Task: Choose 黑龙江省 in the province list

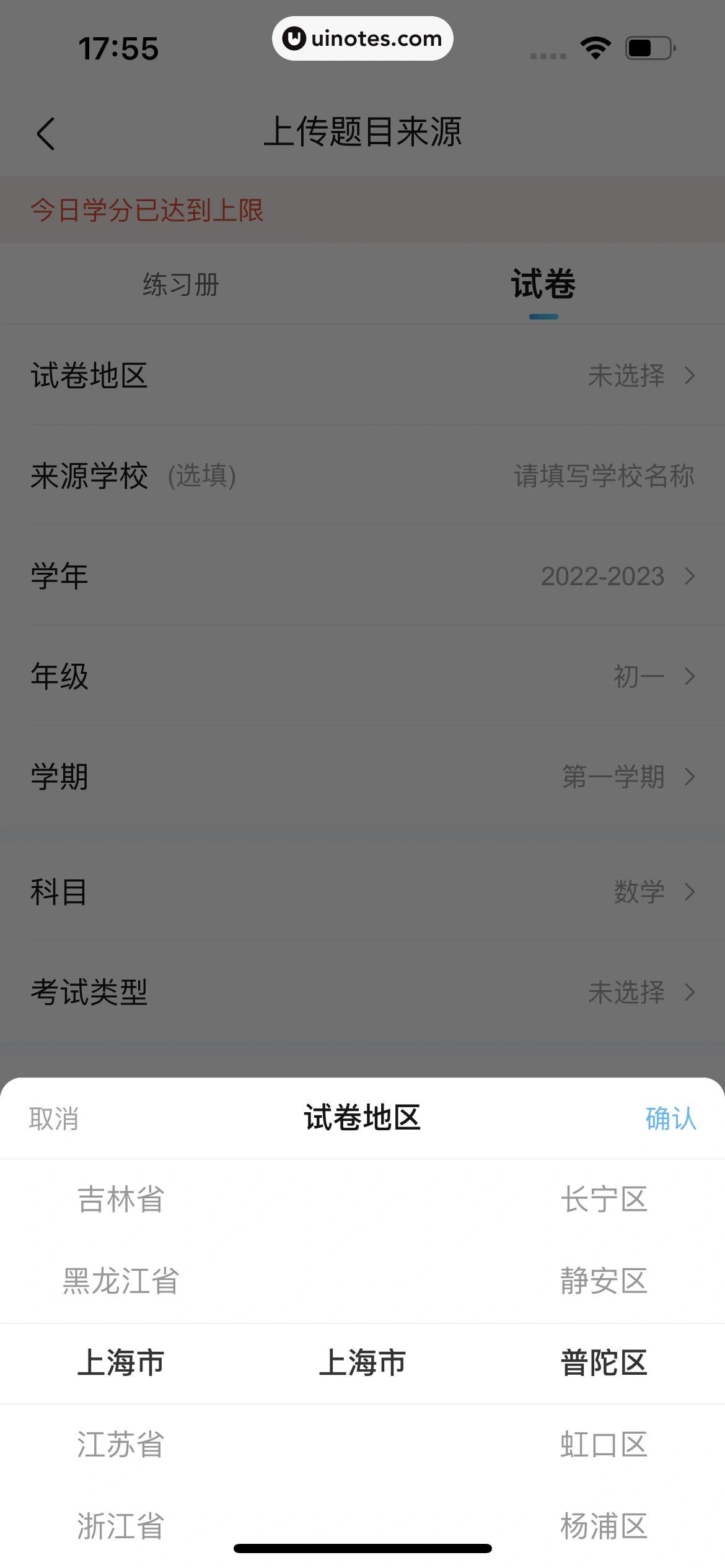Action: (x=121, y=1281)
